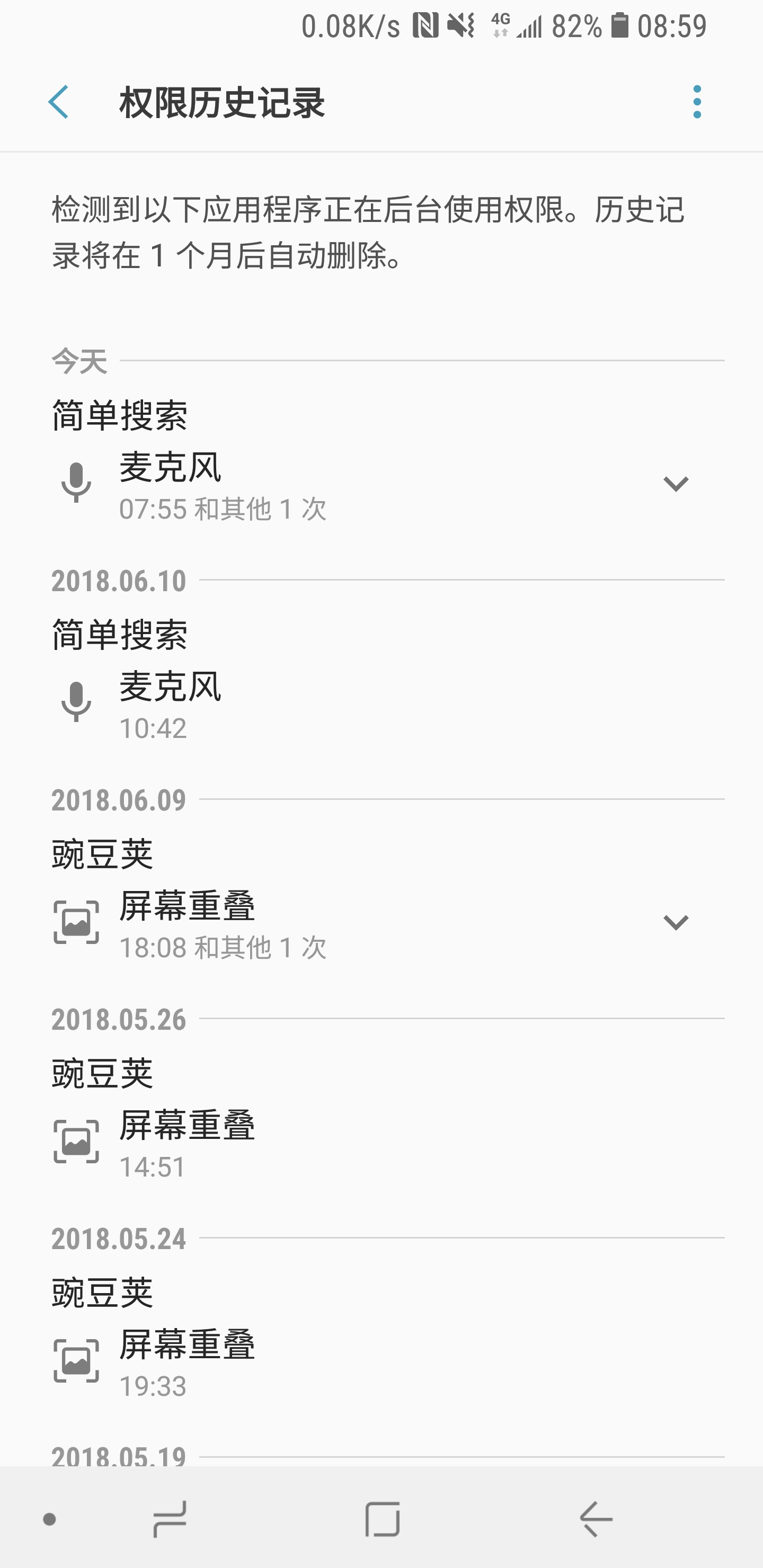This screenshot has width=763, height=1568.
Task: Open recent apps from navigation bar
Action: pos(170,1519)
